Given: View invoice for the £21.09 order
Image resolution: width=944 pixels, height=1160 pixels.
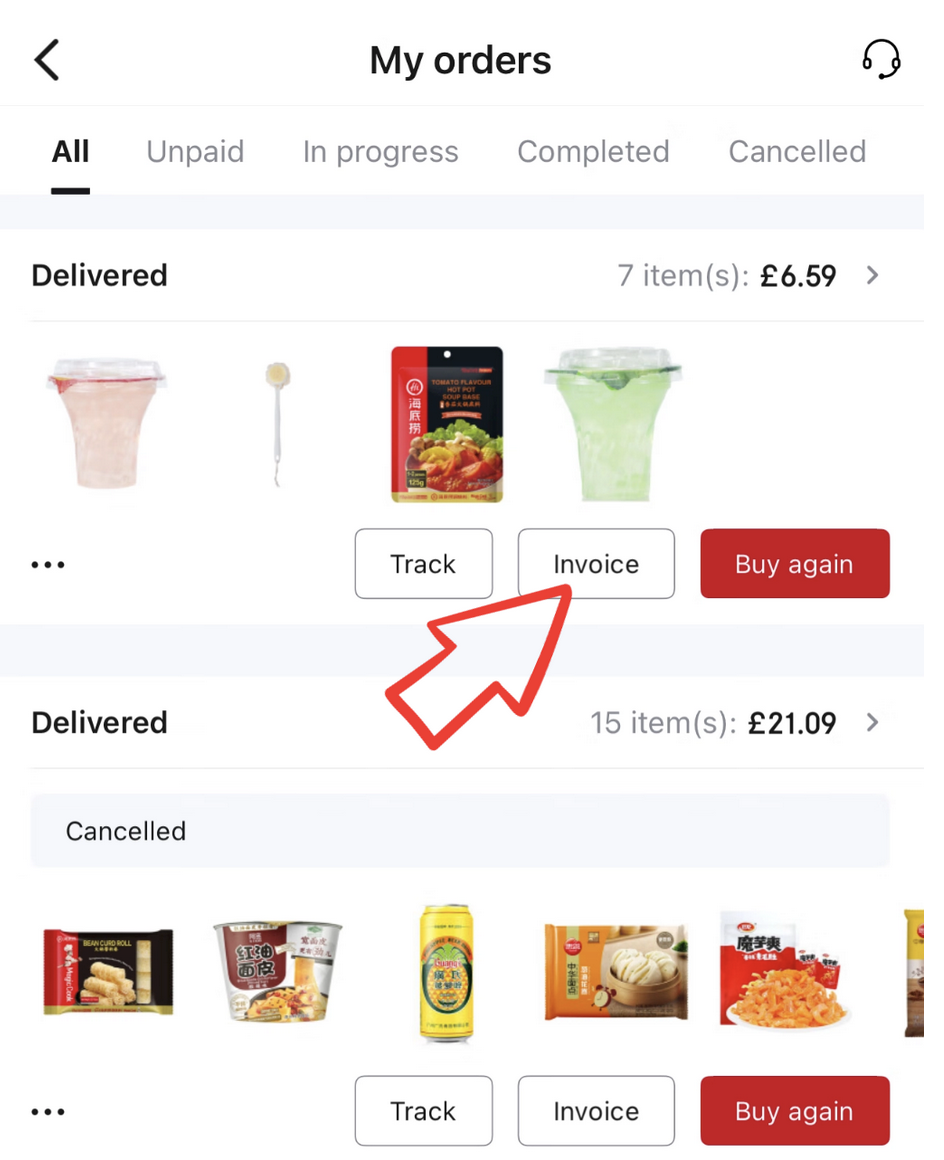Looking at the screenshot, I should [x=596, y=1111].
